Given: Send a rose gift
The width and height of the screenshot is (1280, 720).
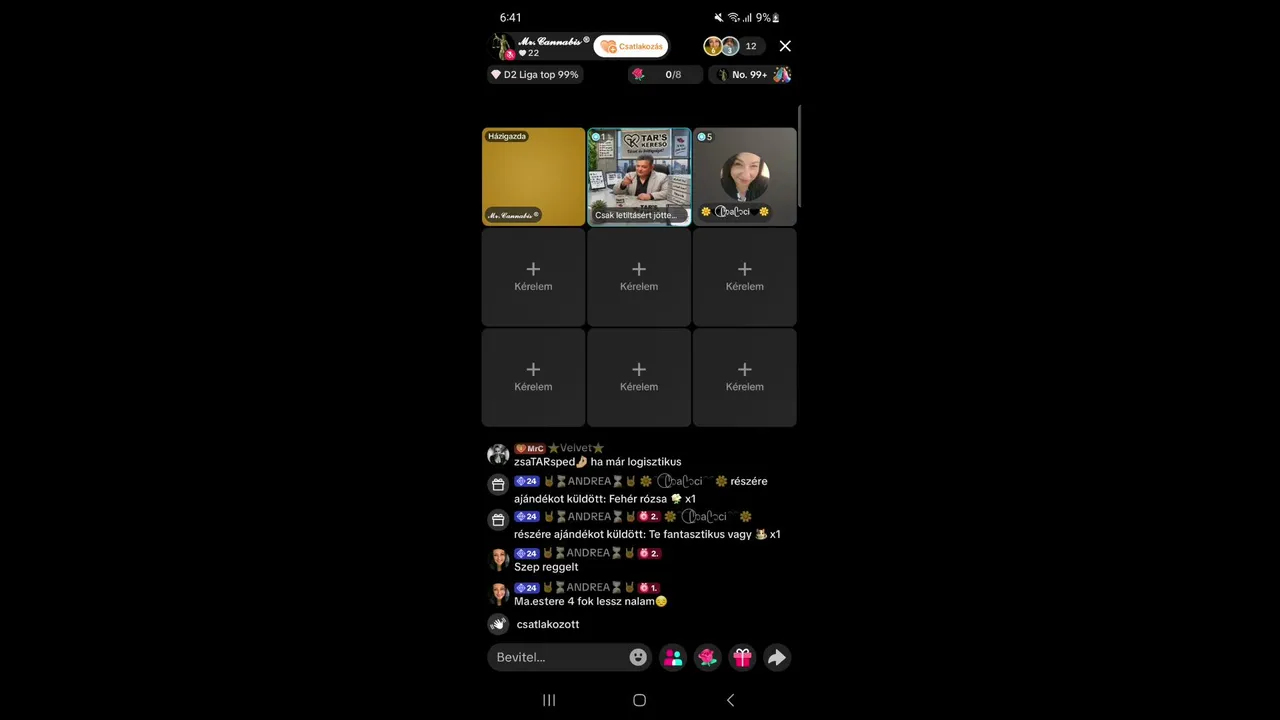Looking at the screenshot, I should pos(708,657).
